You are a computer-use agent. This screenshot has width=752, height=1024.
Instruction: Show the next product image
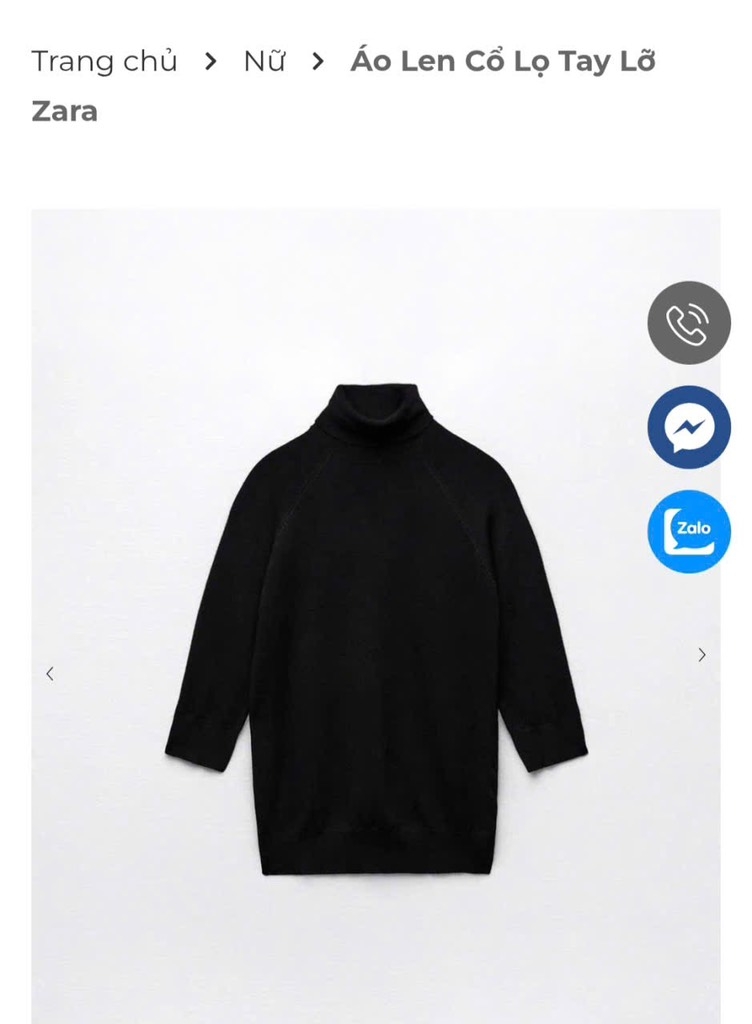click(x=702, y=655)
